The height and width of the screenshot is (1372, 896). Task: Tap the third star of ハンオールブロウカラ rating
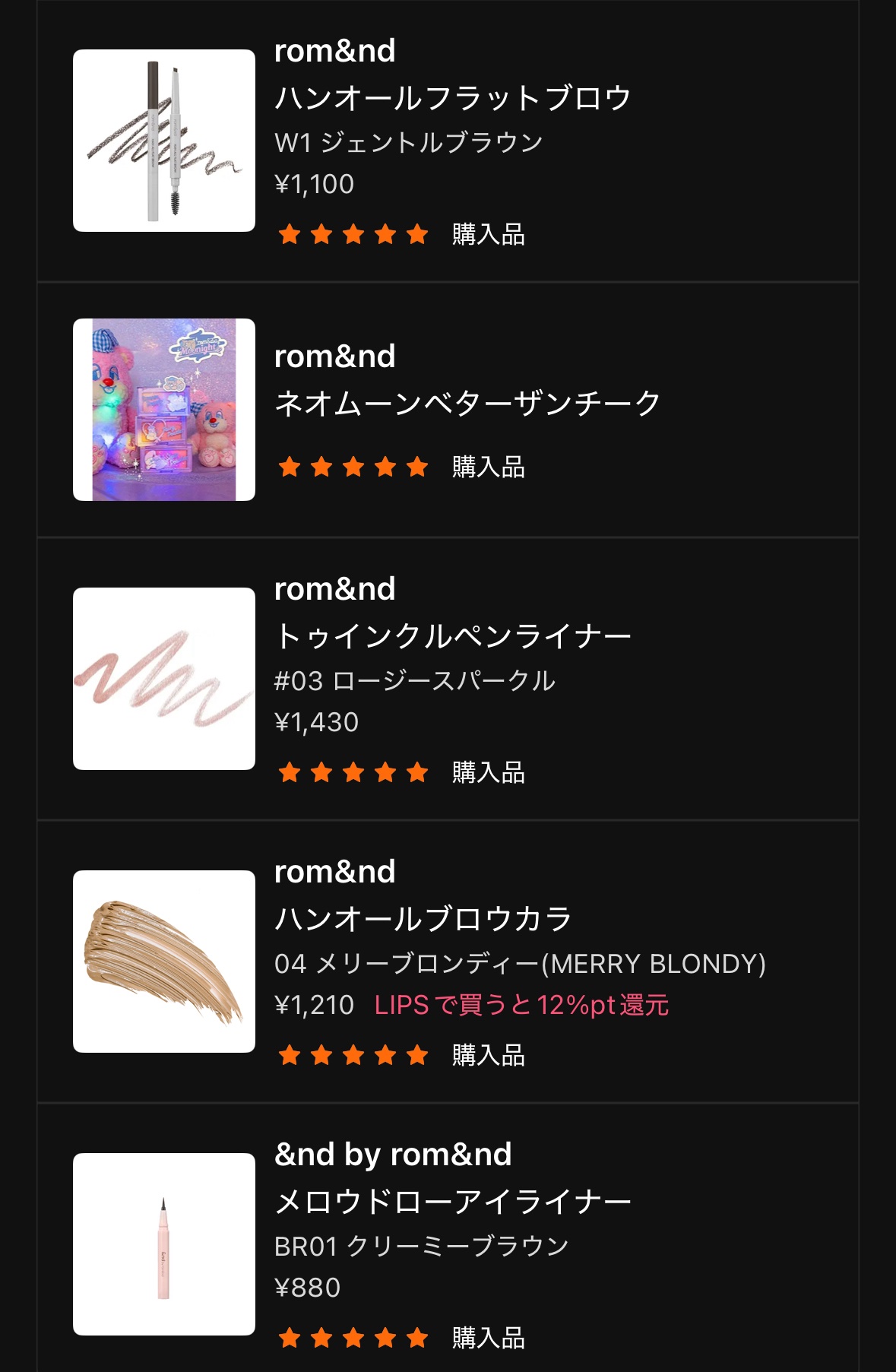[x=354, y=1055]
